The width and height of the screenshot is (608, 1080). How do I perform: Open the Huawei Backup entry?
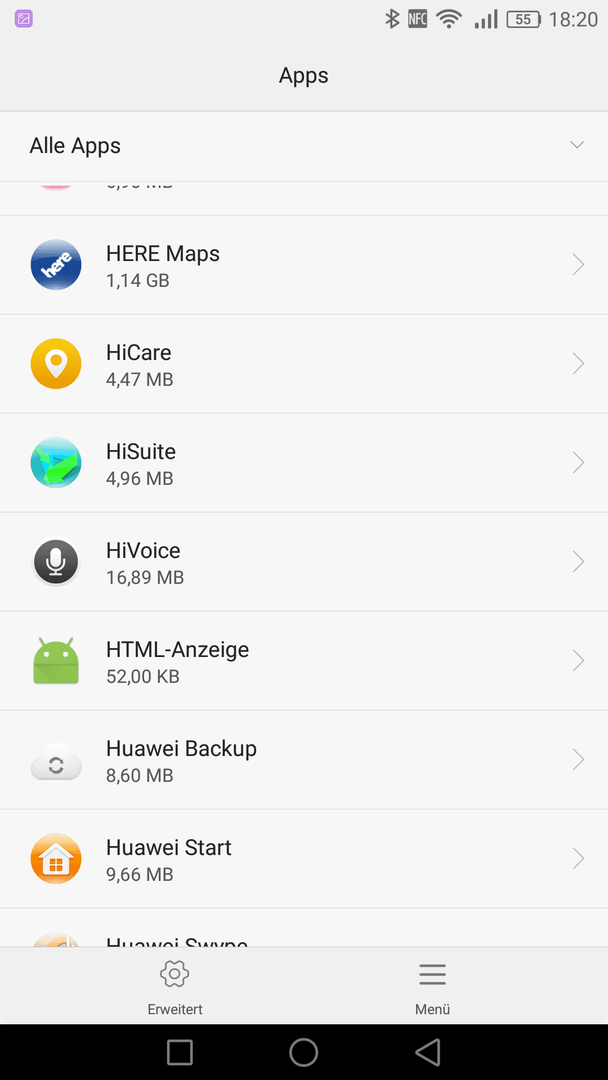(304, 760)
